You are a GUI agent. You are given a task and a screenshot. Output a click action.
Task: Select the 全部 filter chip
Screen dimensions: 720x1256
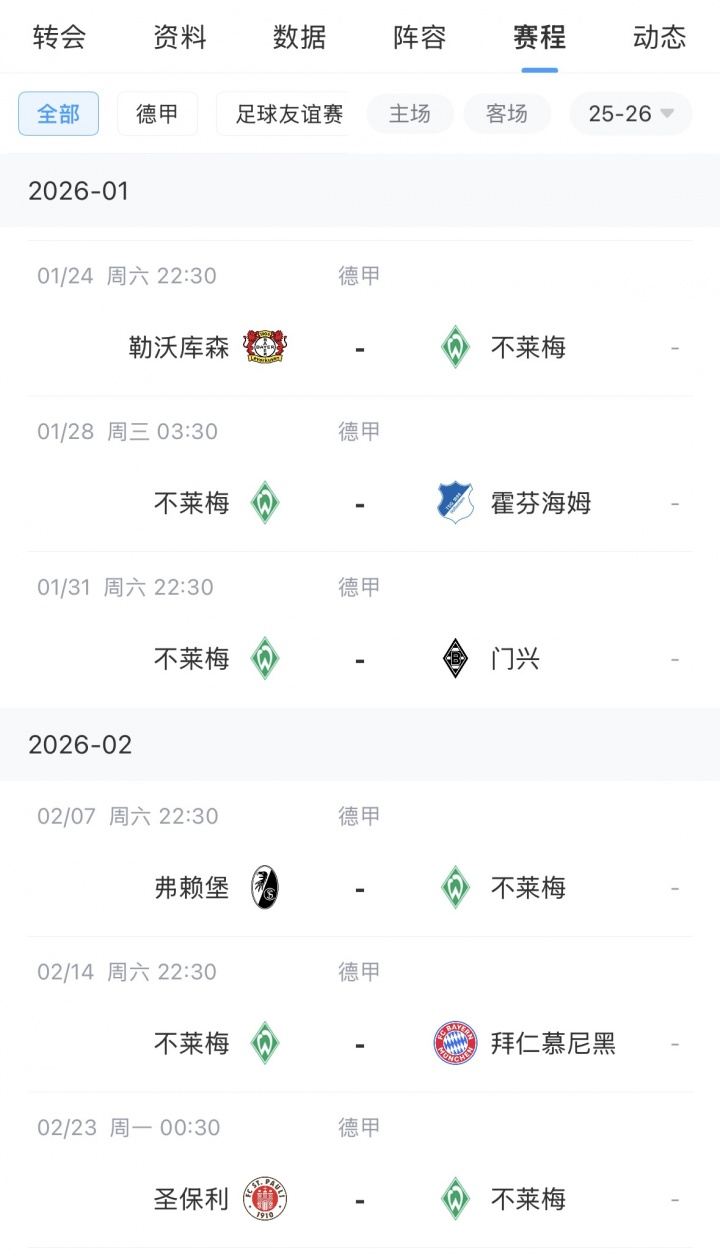pos(58,114)
